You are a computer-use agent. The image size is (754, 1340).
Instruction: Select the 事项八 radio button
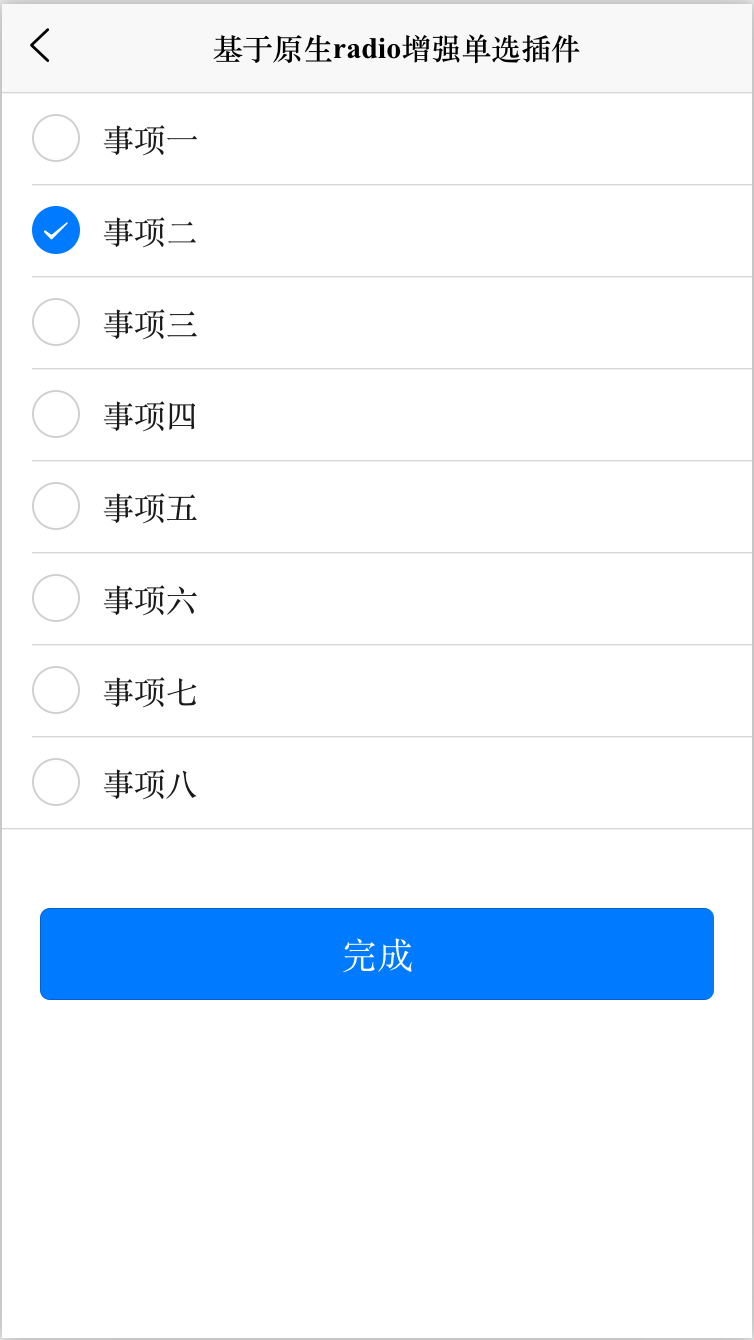pyautogui.click(x=55, y=782)
